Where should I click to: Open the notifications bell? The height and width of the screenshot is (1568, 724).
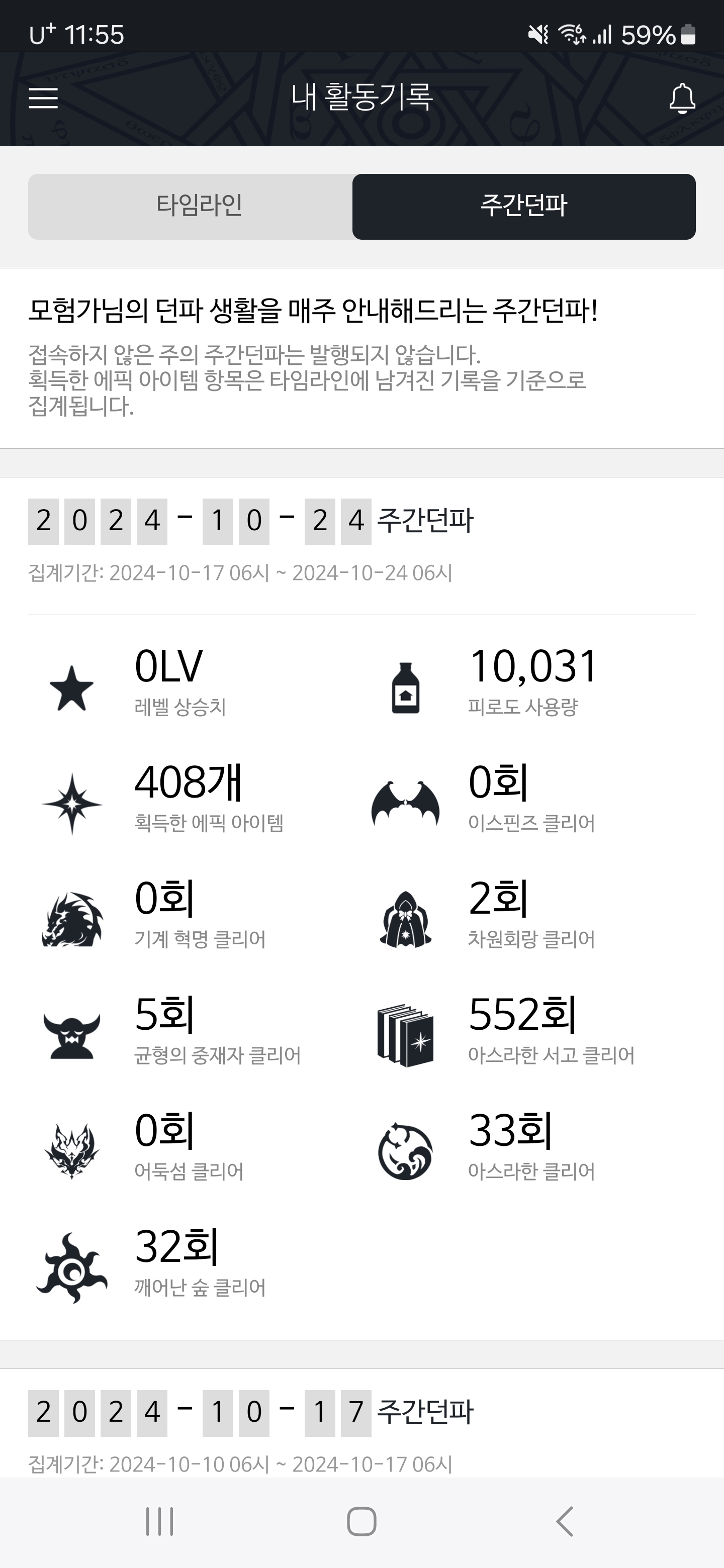click(682, 98)
